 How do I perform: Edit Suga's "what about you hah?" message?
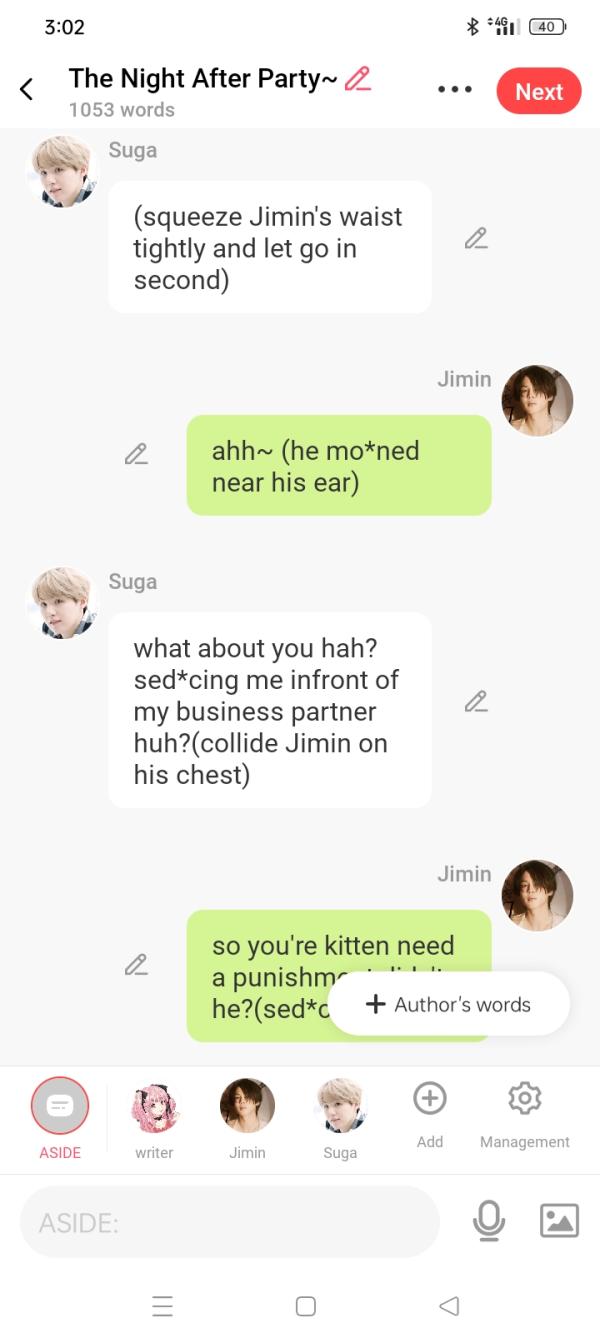click(x=476, y=702)
